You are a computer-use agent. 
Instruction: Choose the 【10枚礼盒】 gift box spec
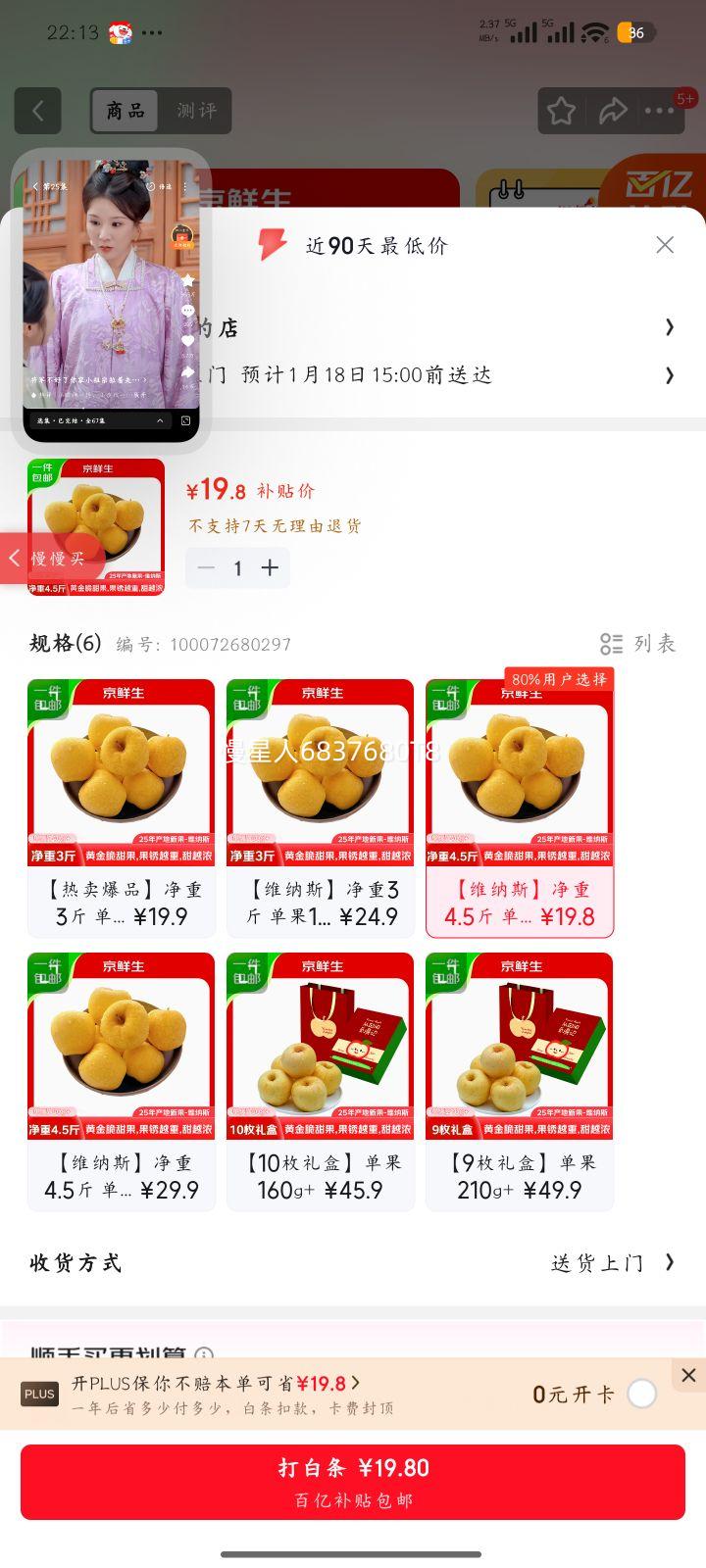[321, 1078]
